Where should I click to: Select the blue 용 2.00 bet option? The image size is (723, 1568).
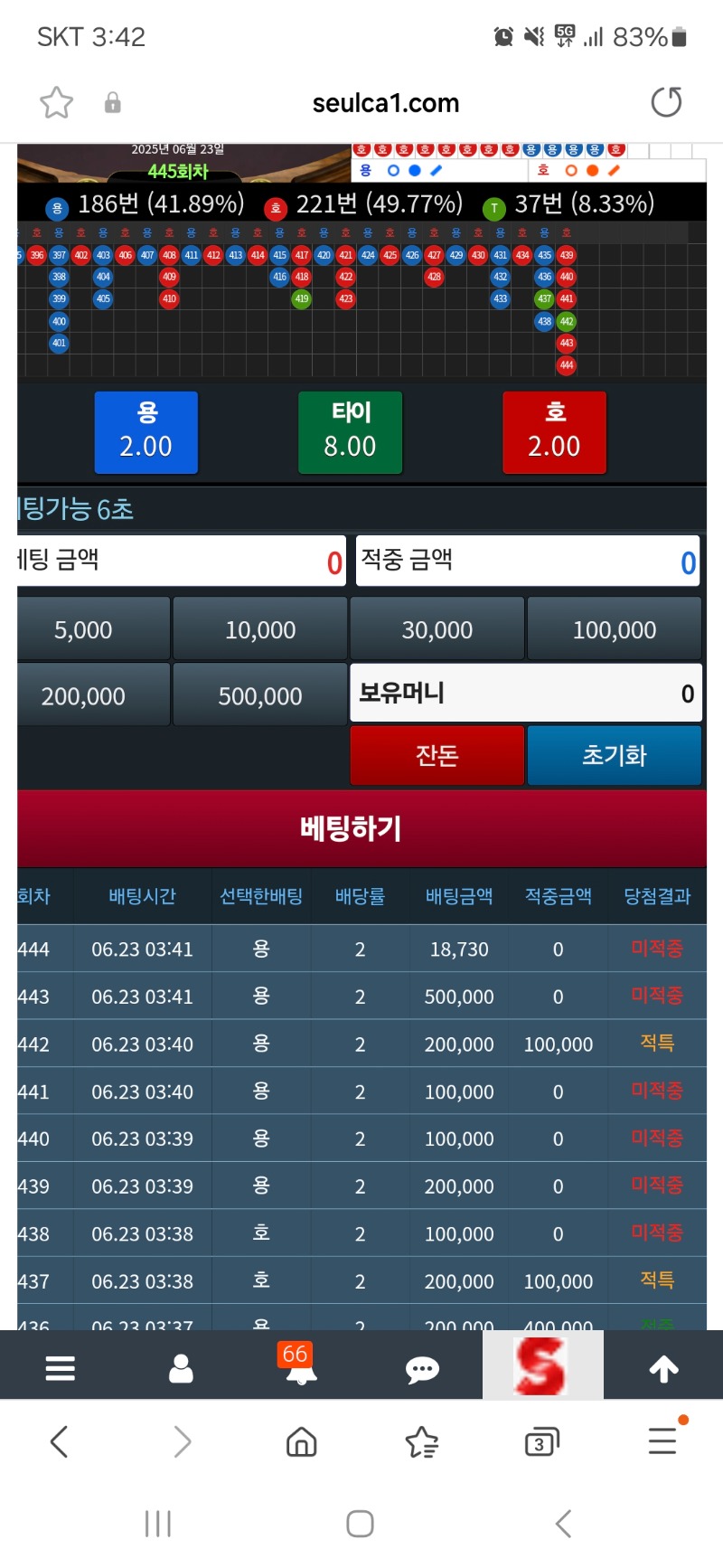pos(146,432)
